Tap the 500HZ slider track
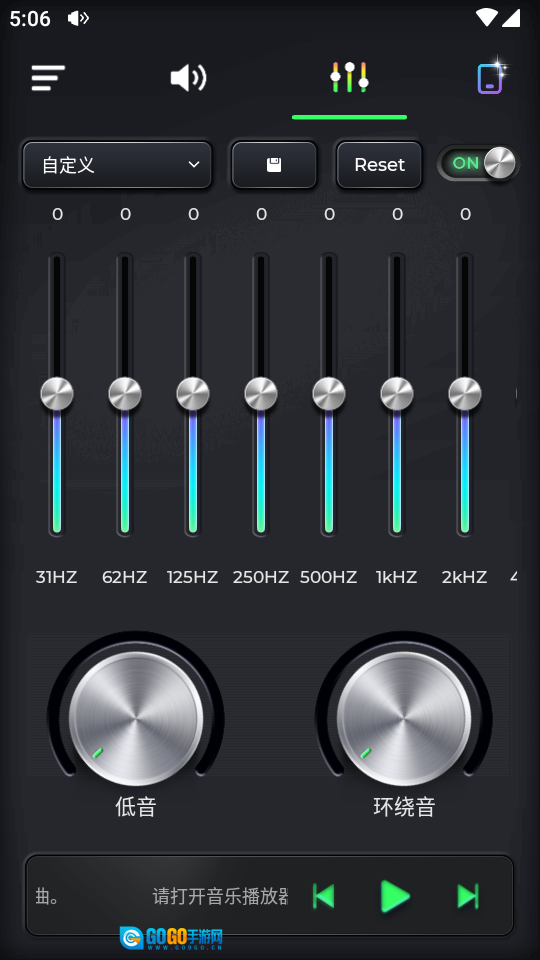This screenshot has height=960, width=540. (x=329, y=394)
